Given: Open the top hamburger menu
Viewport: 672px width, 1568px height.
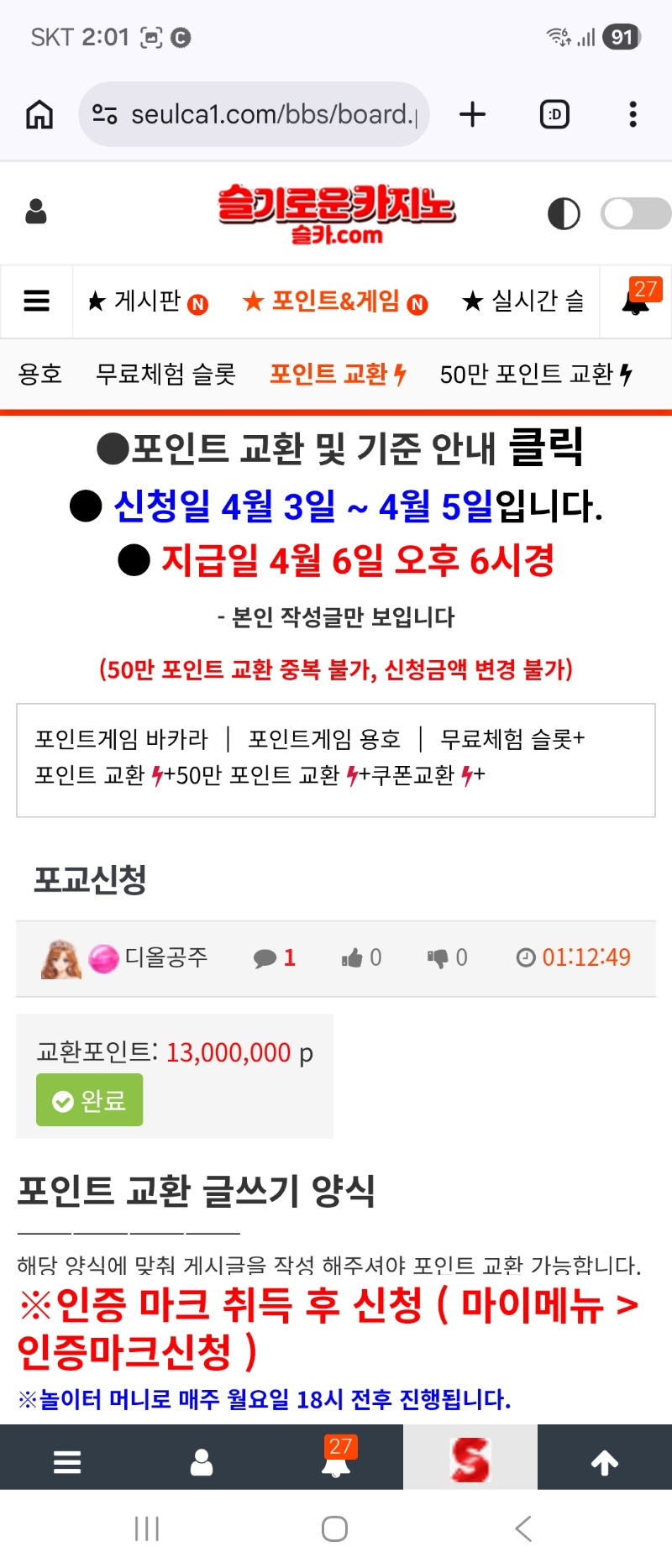Looking at the screenshot, I should tap(36, 301).
